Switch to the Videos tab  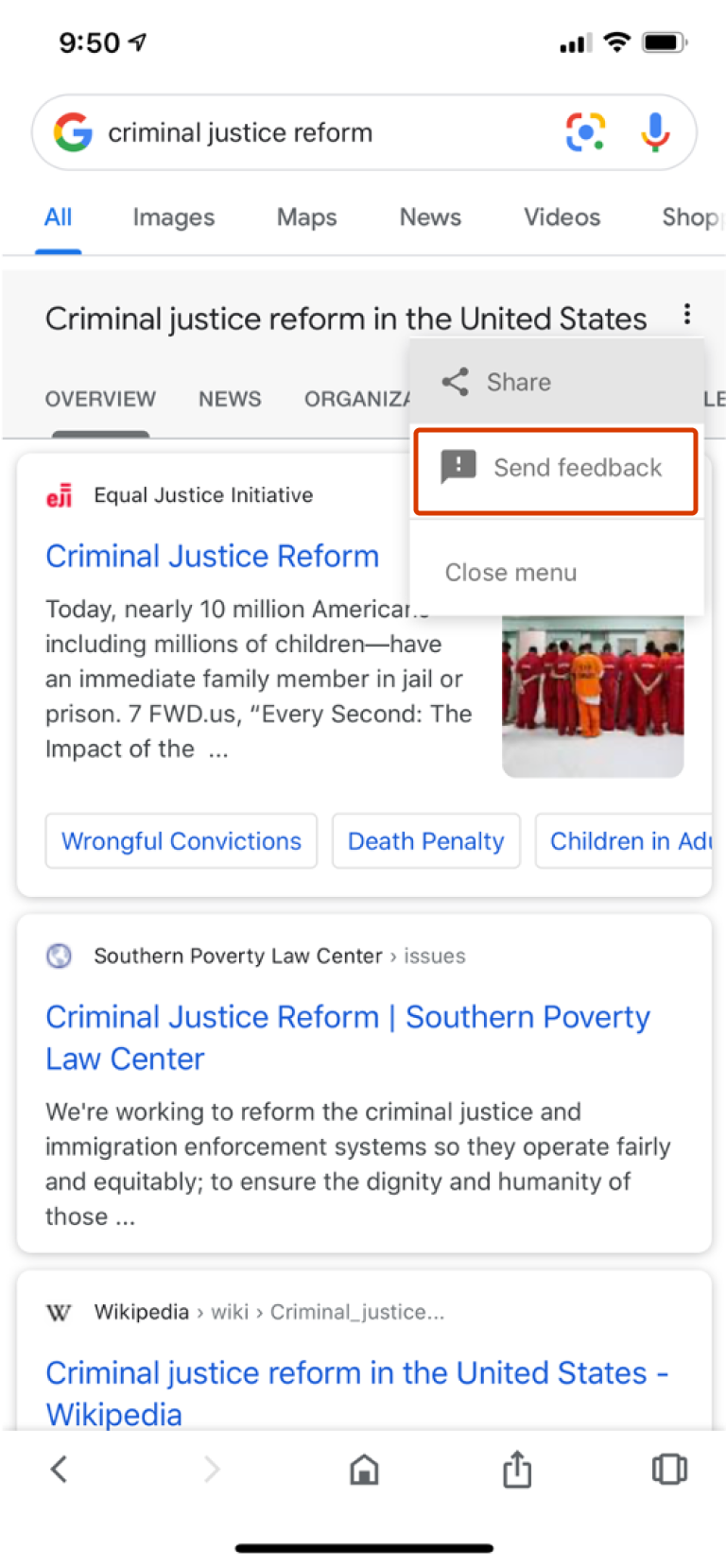[562, 217]
